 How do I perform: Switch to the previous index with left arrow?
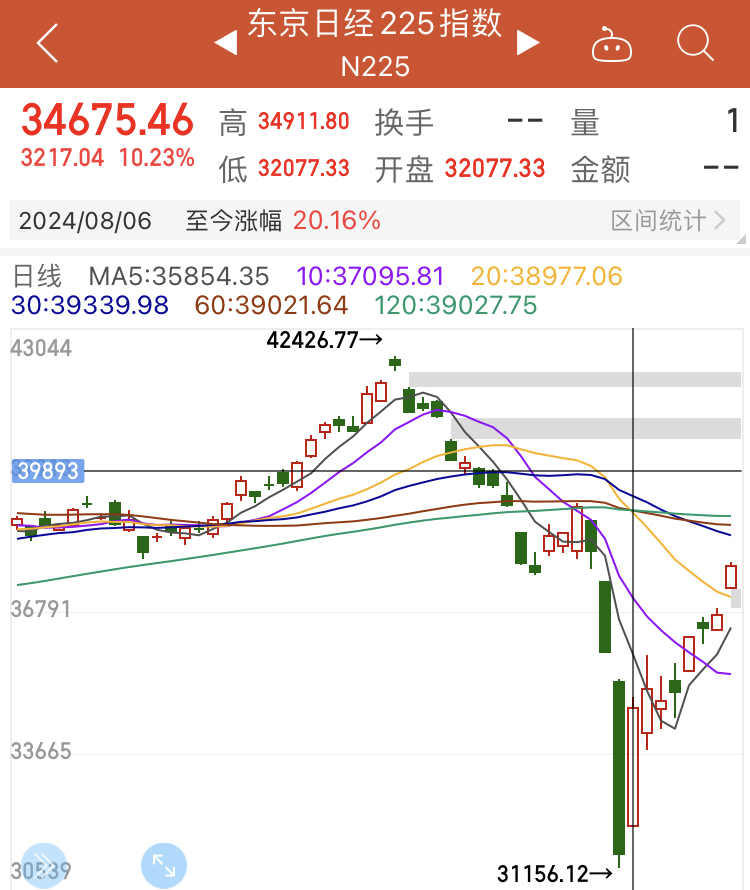click(226, 42)
